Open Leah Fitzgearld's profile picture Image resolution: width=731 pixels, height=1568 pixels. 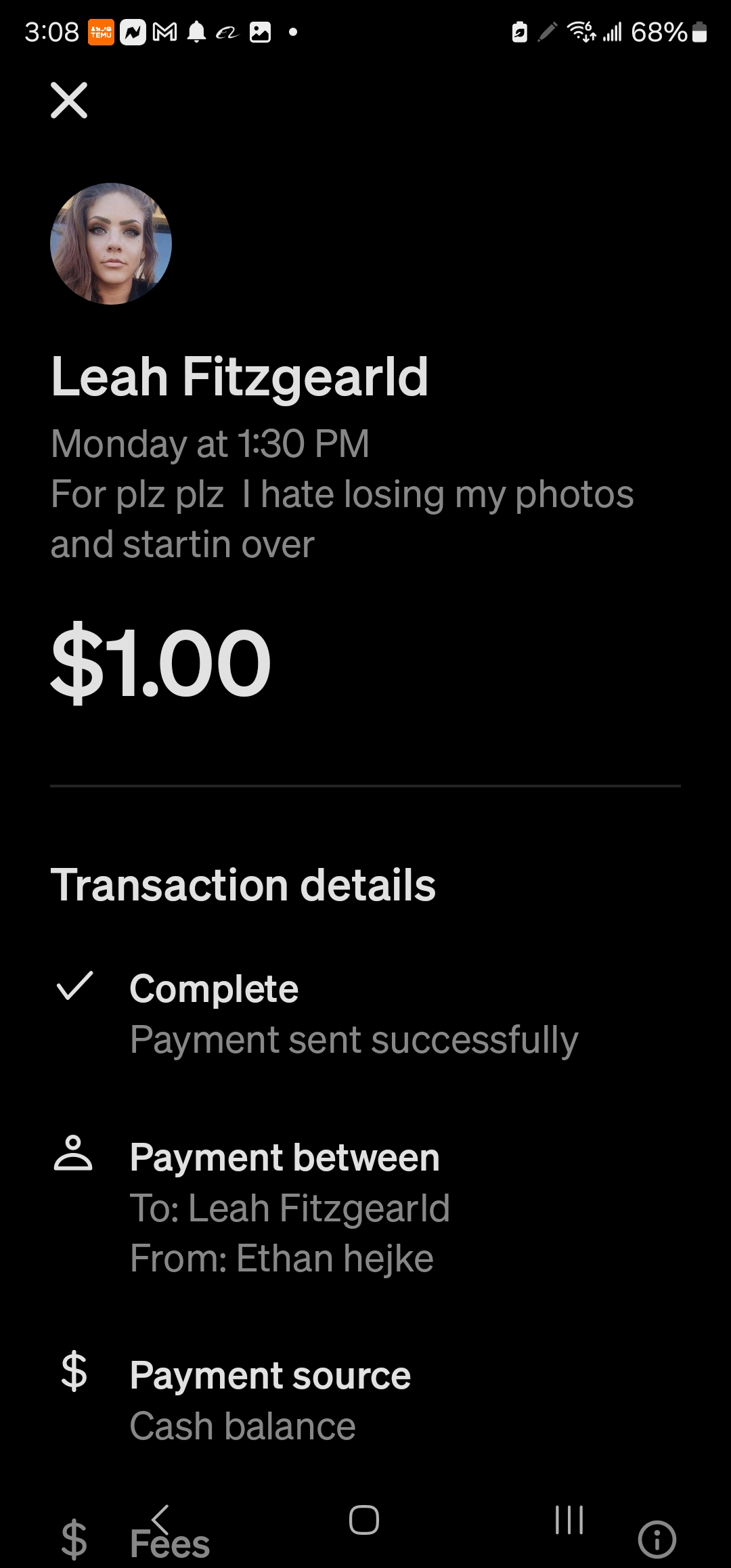tap(111, 244)
